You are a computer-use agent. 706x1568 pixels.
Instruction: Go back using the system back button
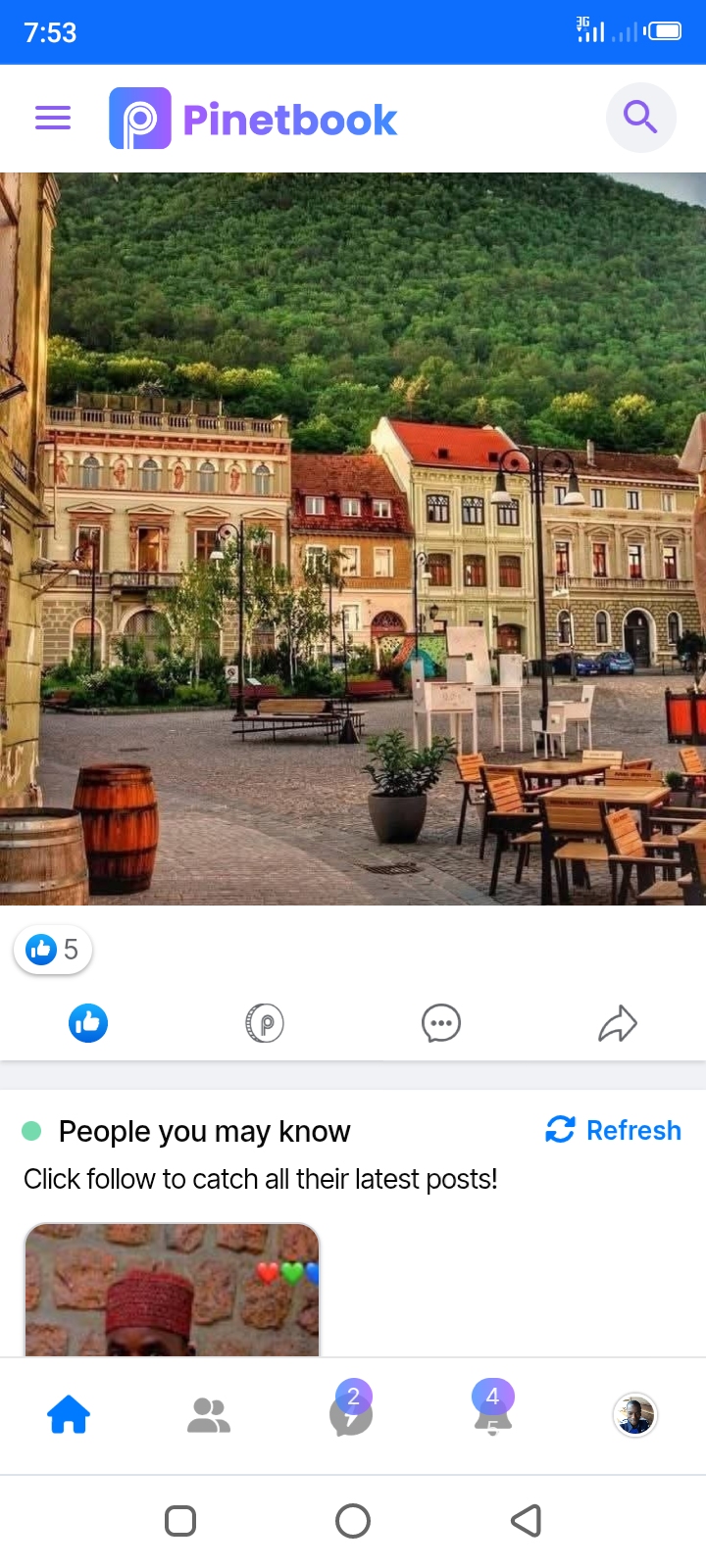click(527, 1521)
